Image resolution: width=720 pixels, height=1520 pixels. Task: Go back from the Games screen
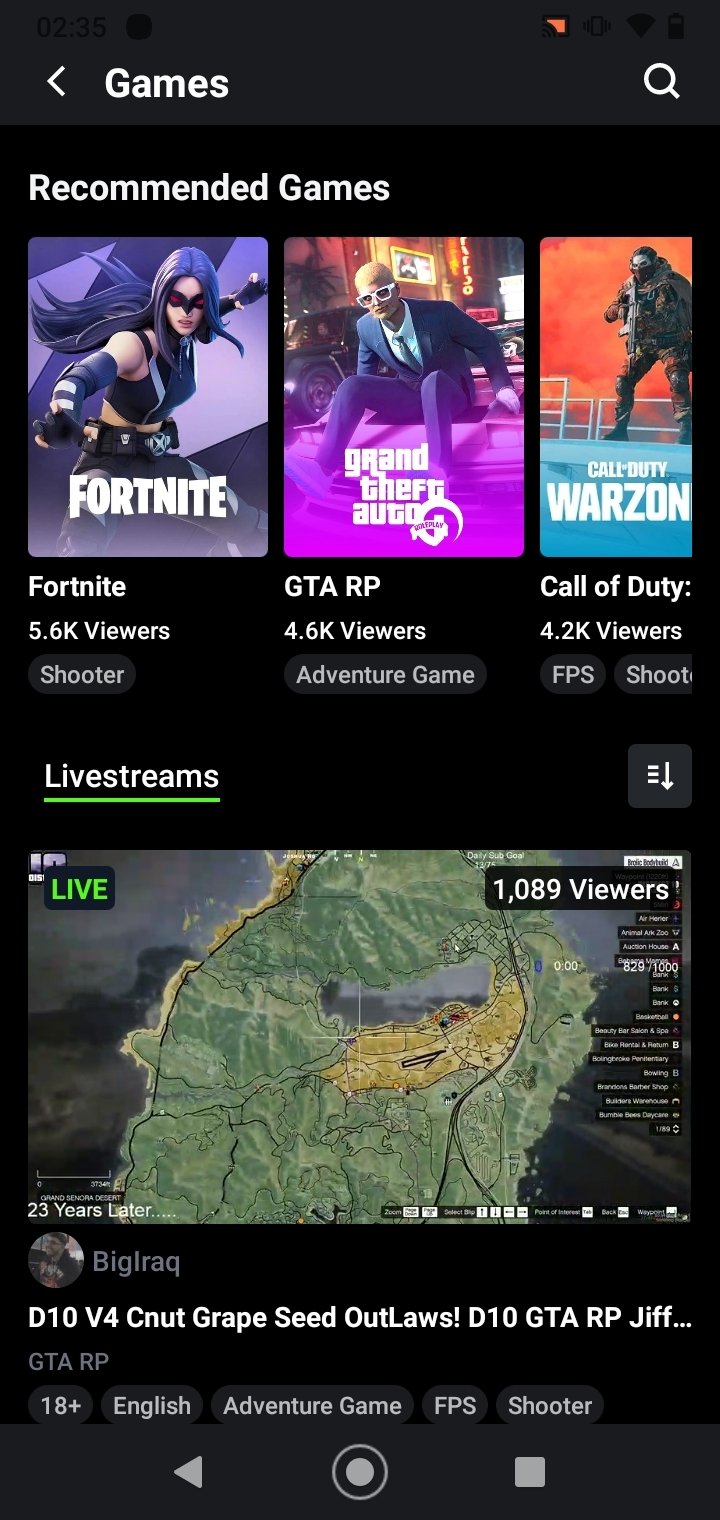(x=57, y=82)
